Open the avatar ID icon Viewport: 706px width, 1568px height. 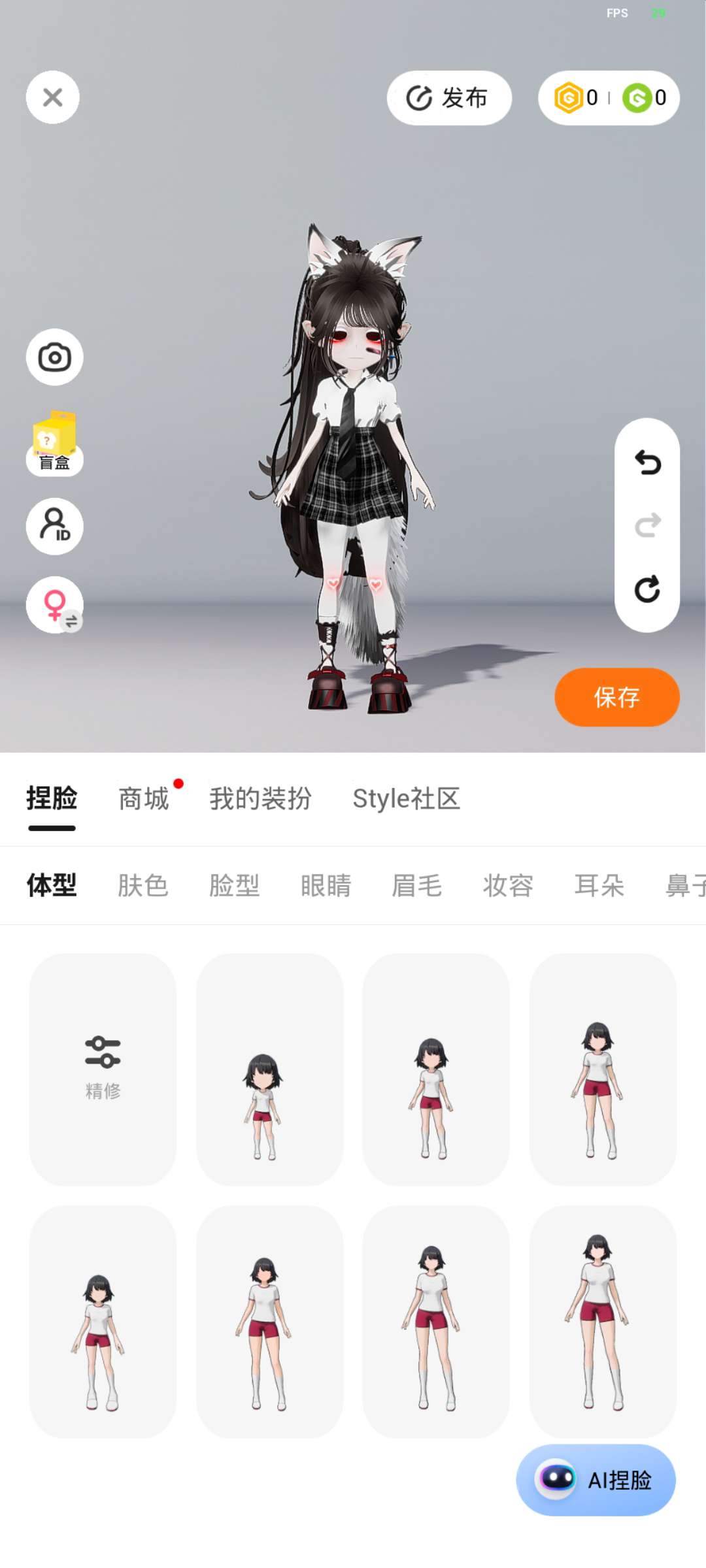coord(54,526)
